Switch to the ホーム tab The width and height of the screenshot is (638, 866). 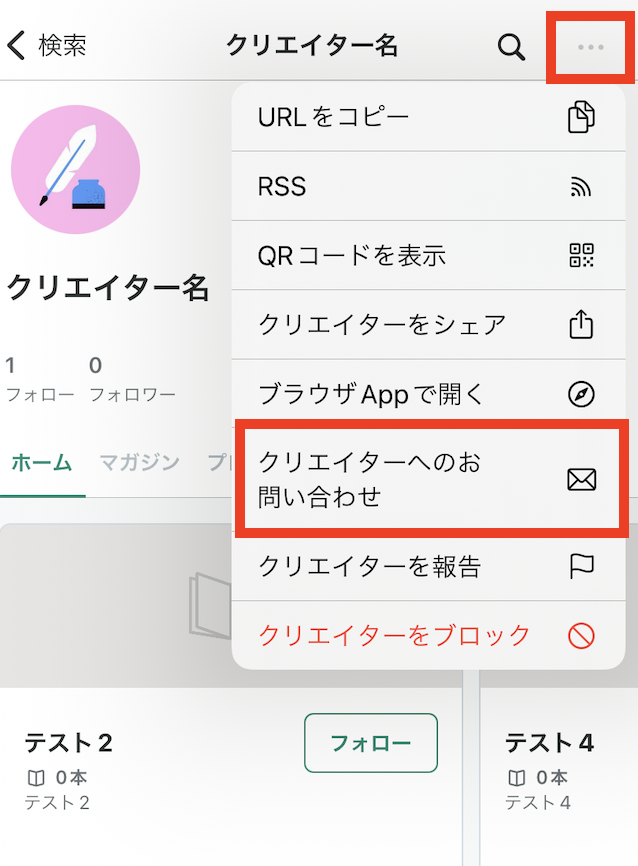coord(42,462)
